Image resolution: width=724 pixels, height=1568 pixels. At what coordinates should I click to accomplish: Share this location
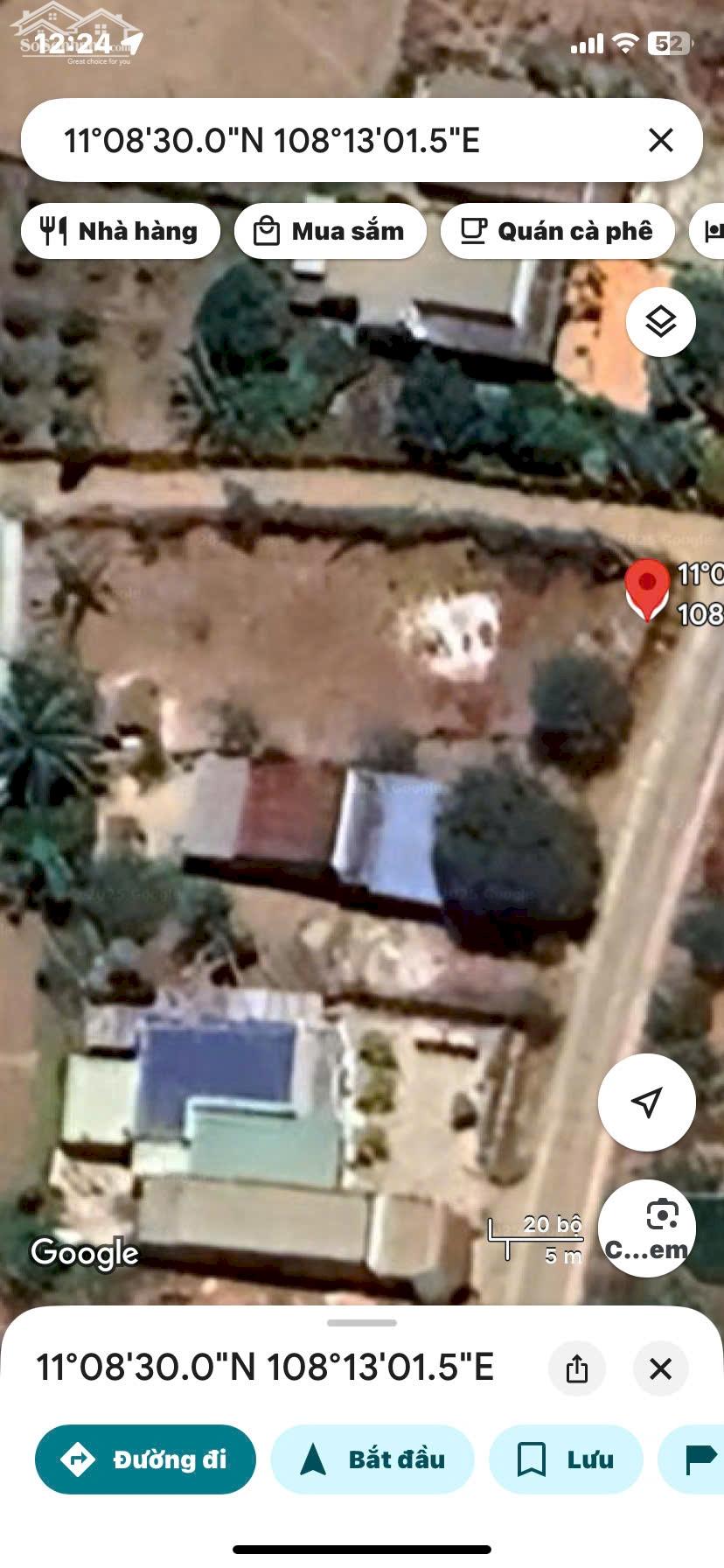click(x=577, y=1368)
